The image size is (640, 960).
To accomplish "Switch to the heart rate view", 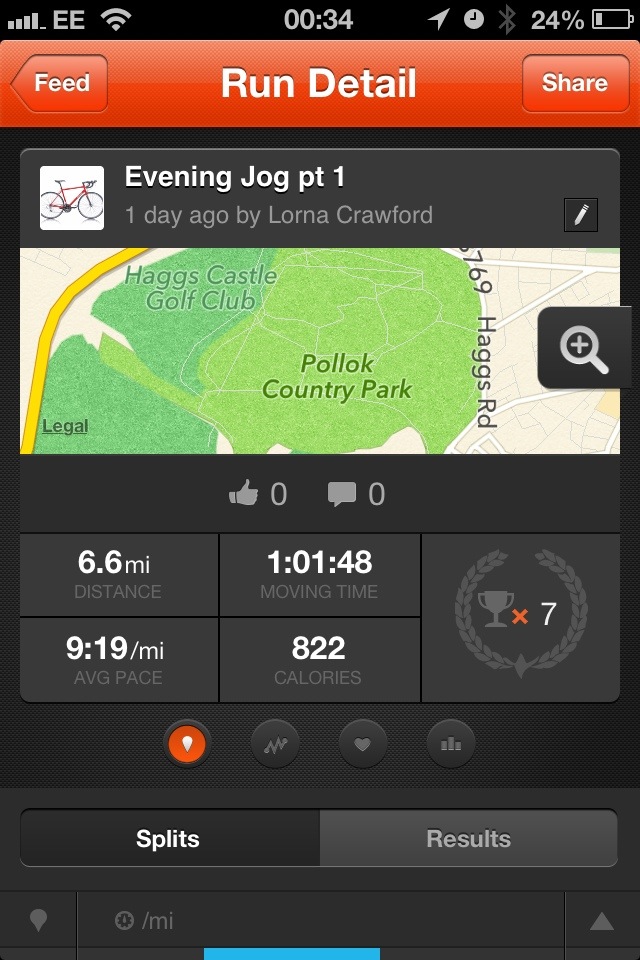I will [x=363, y=743].
